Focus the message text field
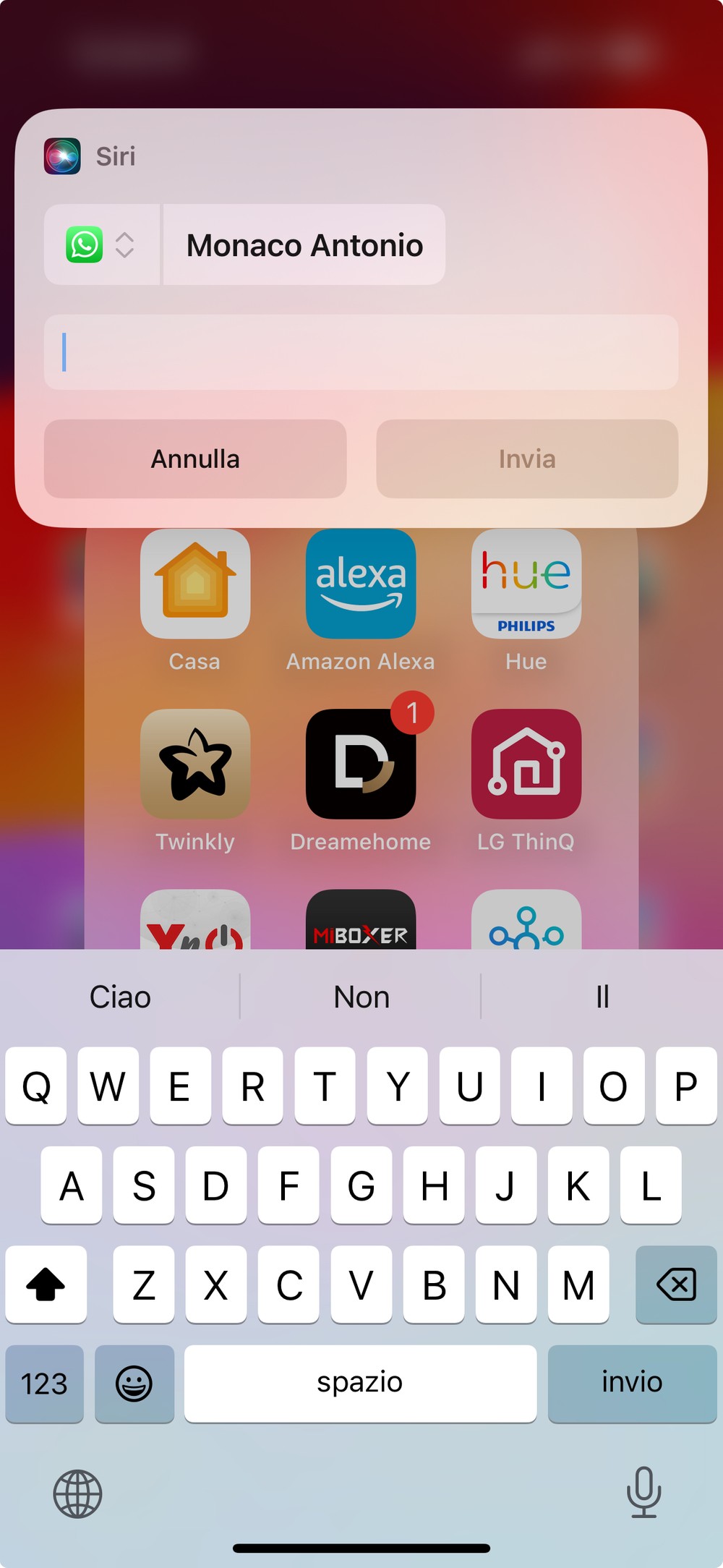Viewport: 723px width, 1568px height. tap(361, 352)
